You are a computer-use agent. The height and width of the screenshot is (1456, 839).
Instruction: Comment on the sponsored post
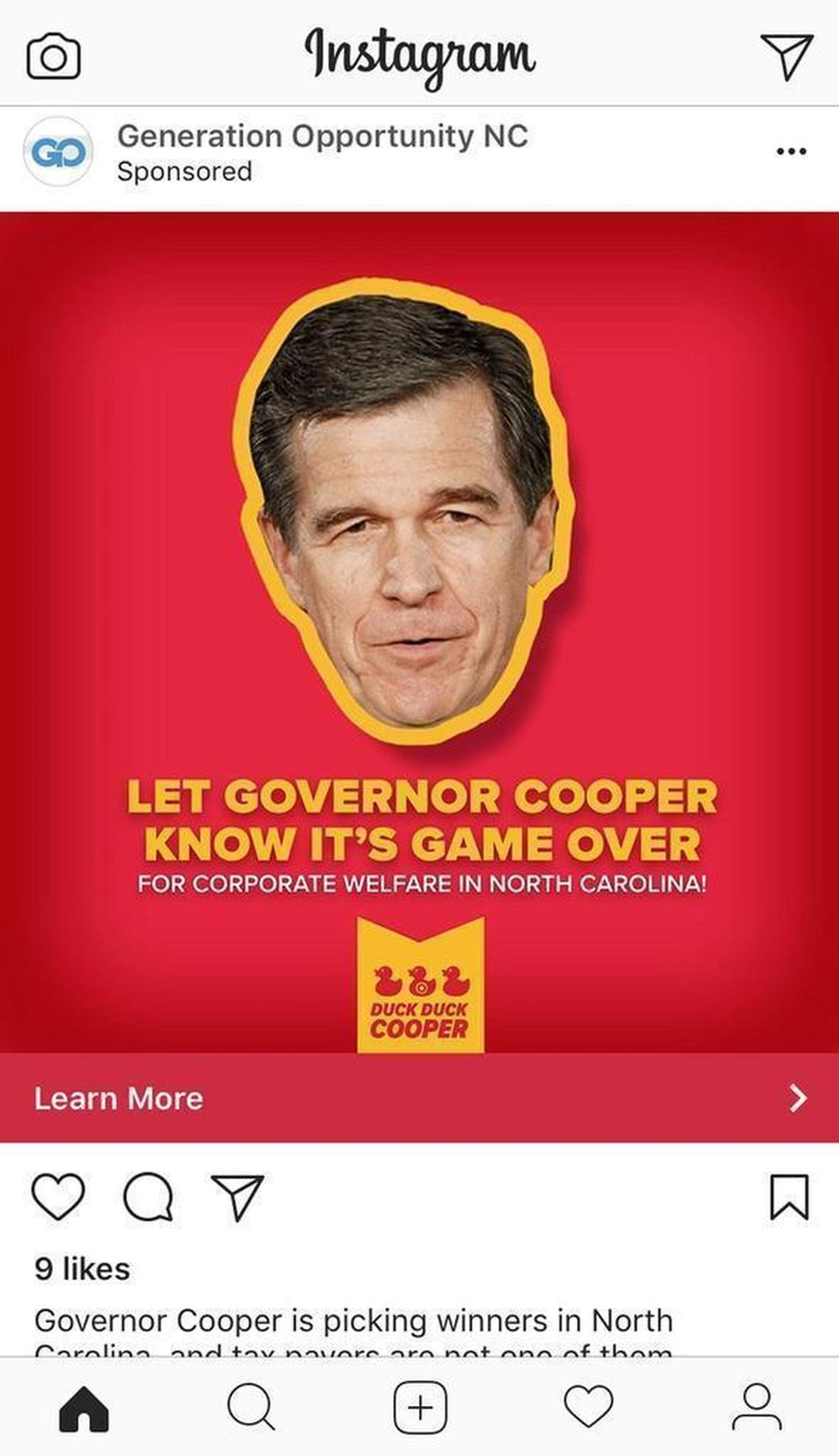click(148, 1197)
